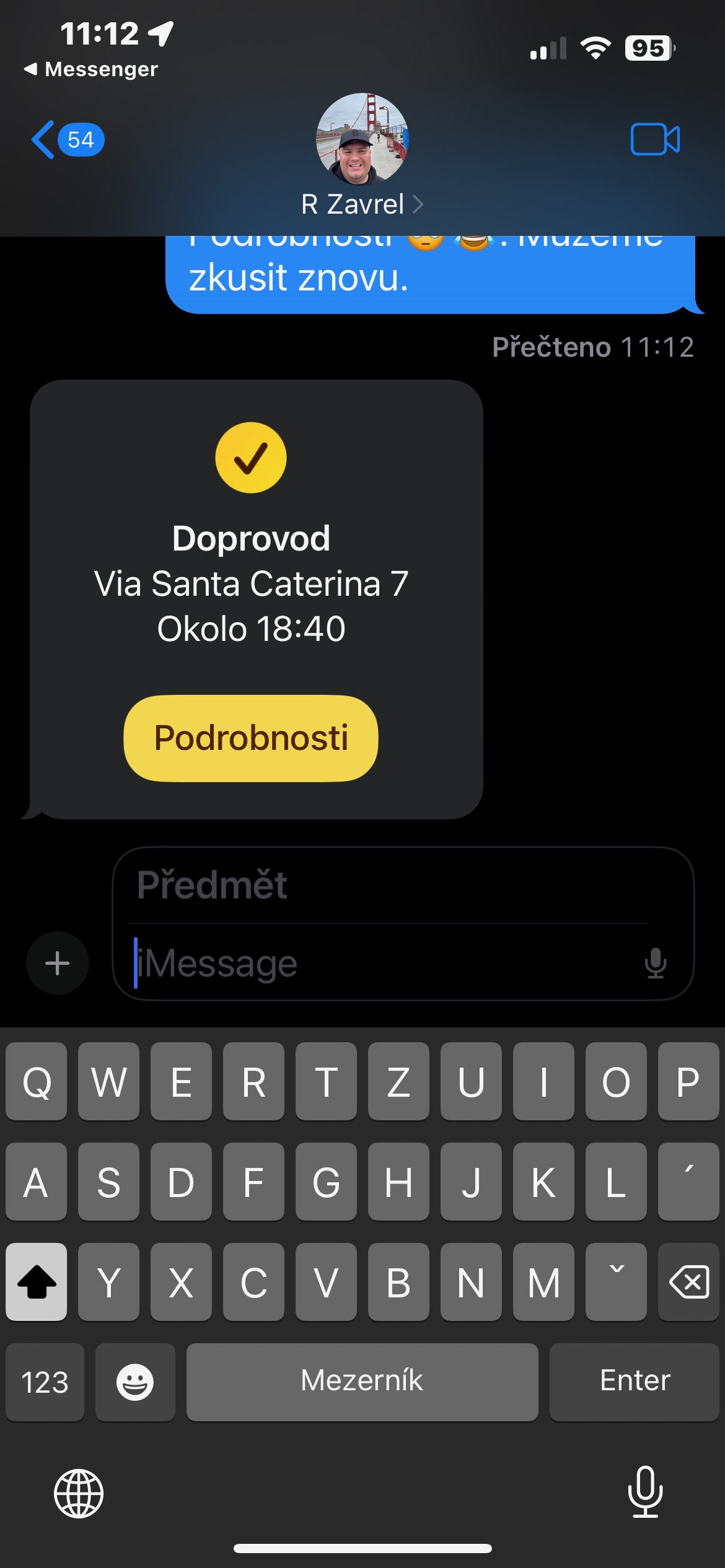
Task: Open Podrobnosti of the Doprovod check-in
Action: click(x=251, y=738)
